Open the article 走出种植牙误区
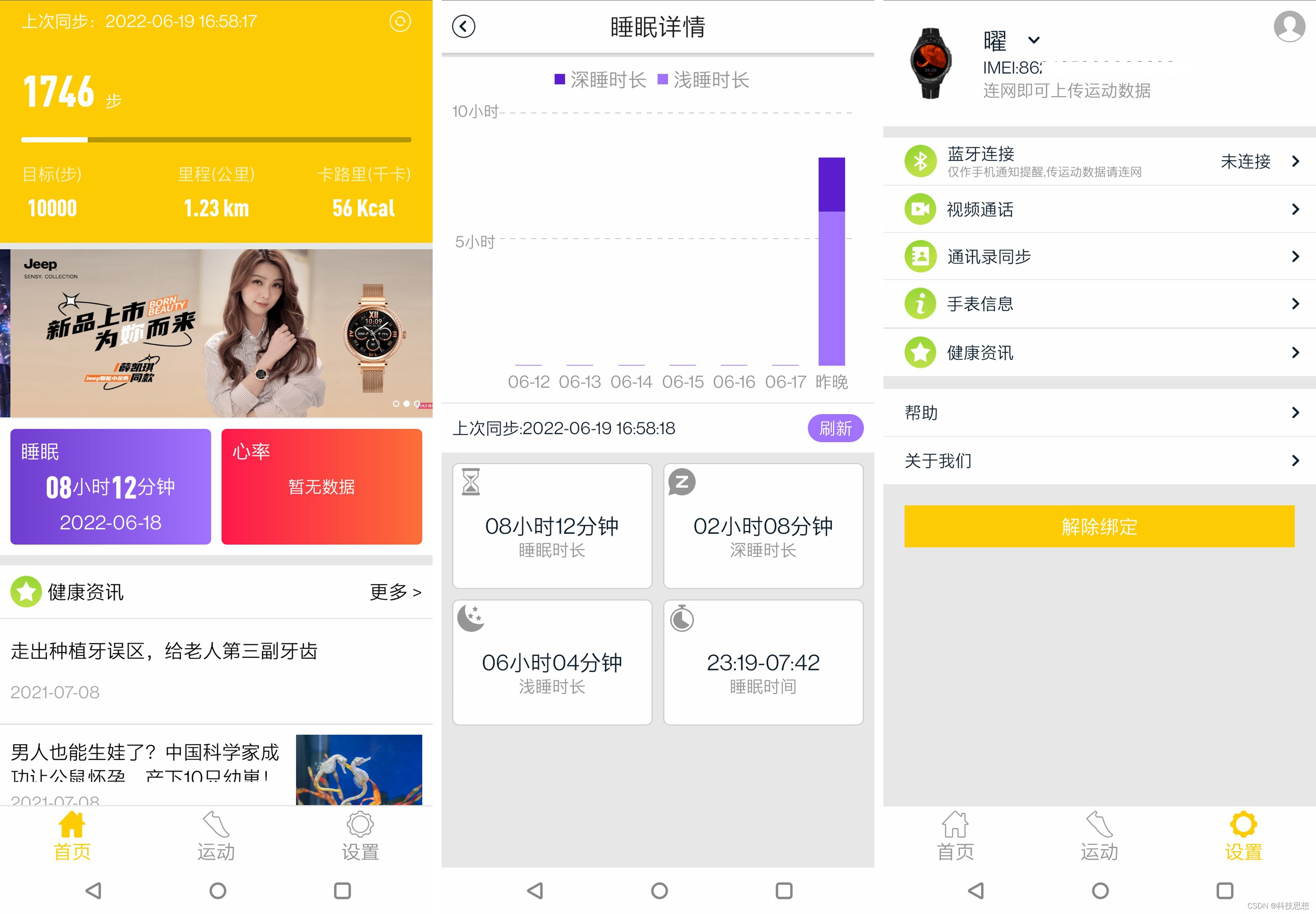The image size is (1316, 914). click(164, 651)
